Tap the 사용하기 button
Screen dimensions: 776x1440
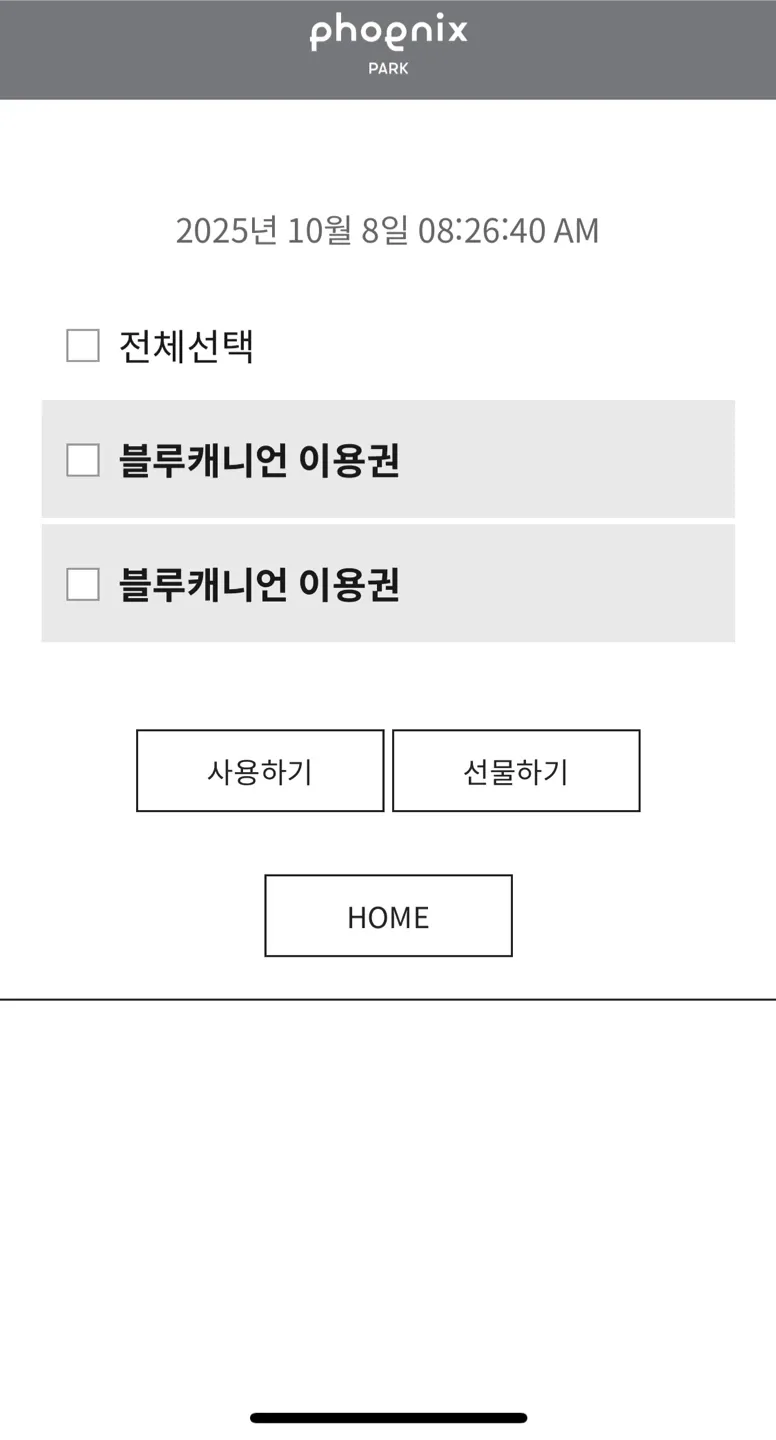click(260, 771)
